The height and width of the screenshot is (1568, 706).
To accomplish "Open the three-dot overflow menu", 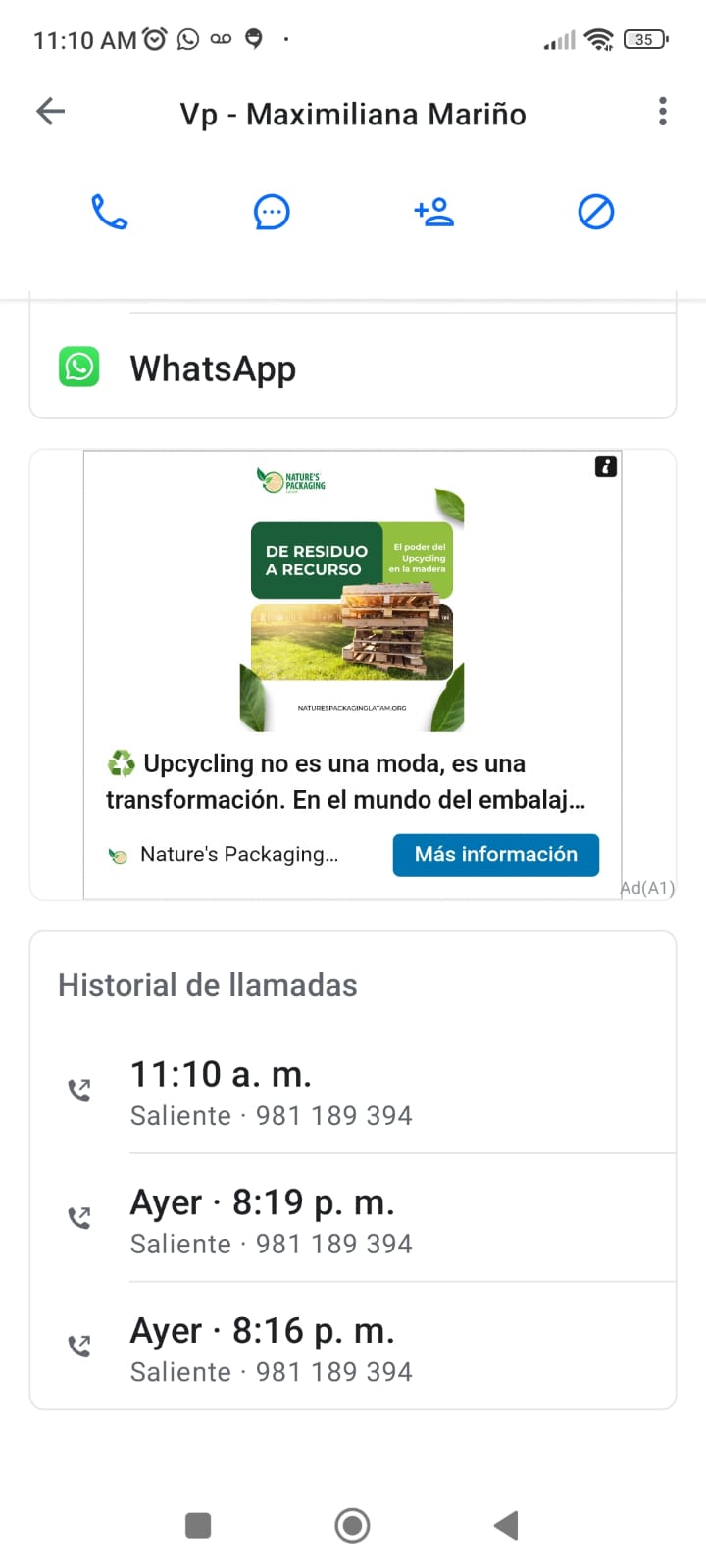I will click(663, 112).
